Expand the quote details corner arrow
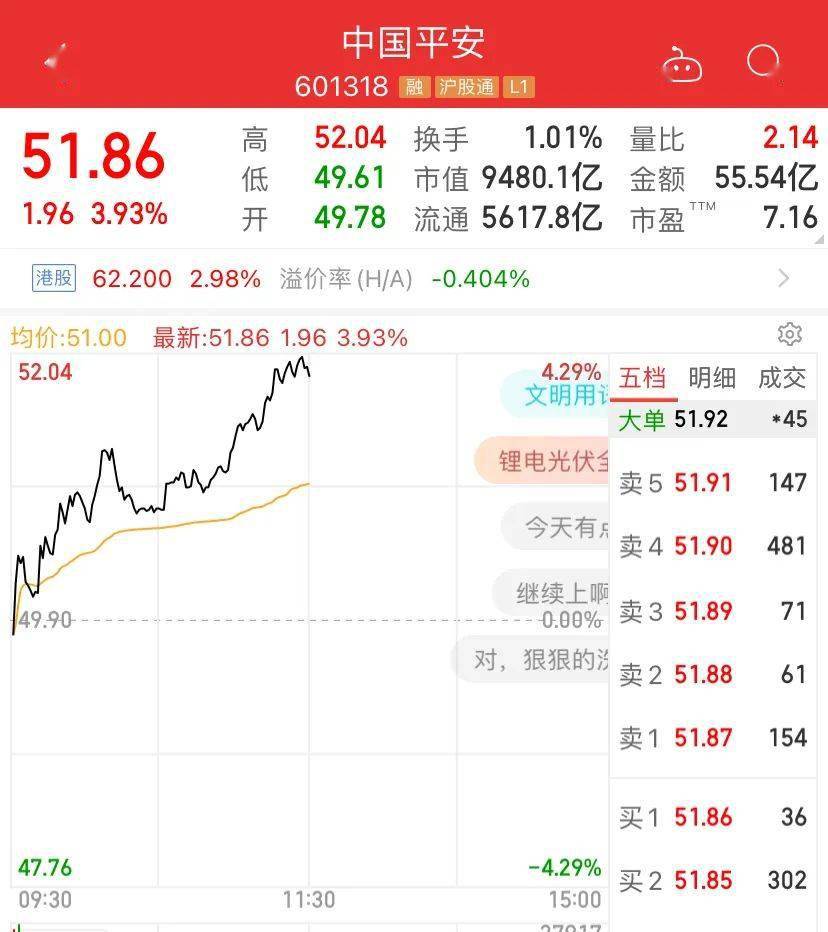The height and width of the screenshot is (932, 828). (x=820, y=239)
